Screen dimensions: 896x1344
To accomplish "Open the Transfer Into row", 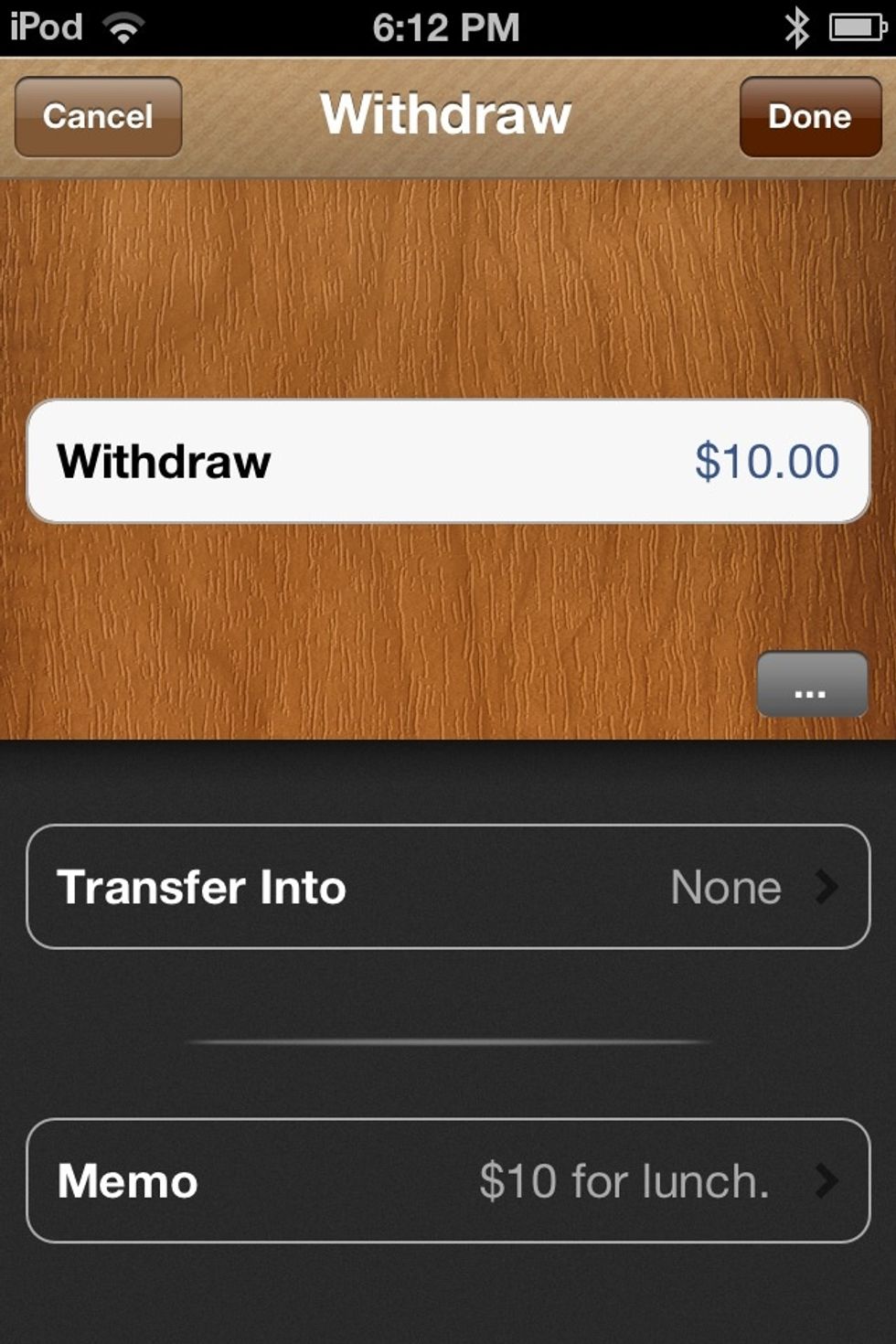I will click(448, 887).
